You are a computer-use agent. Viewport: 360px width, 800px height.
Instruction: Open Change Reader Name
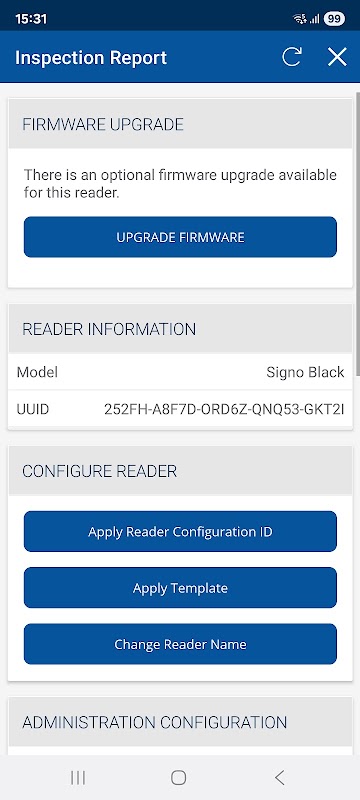pyautogui.click(x=180, y=644)
